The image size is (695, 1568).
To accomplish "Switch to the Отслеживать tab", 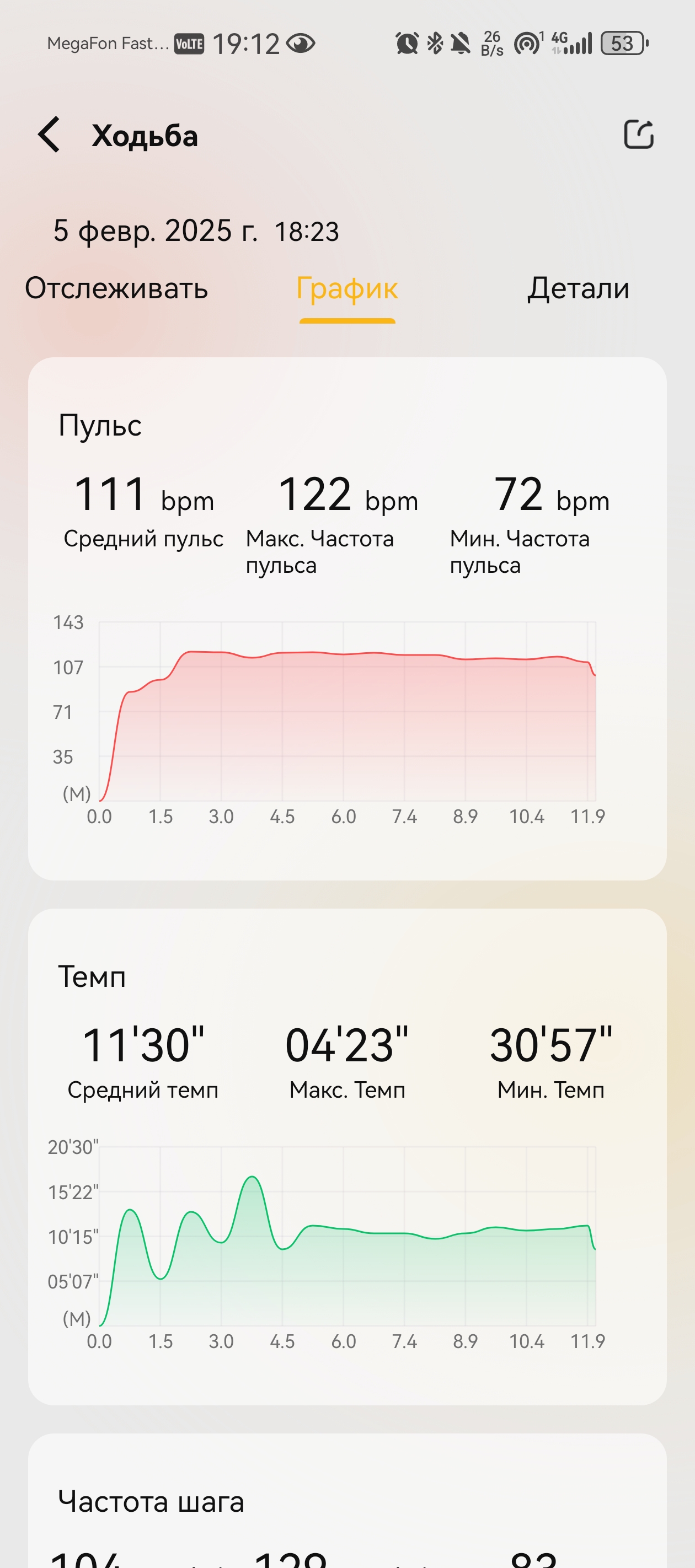I will click(116, 288).
